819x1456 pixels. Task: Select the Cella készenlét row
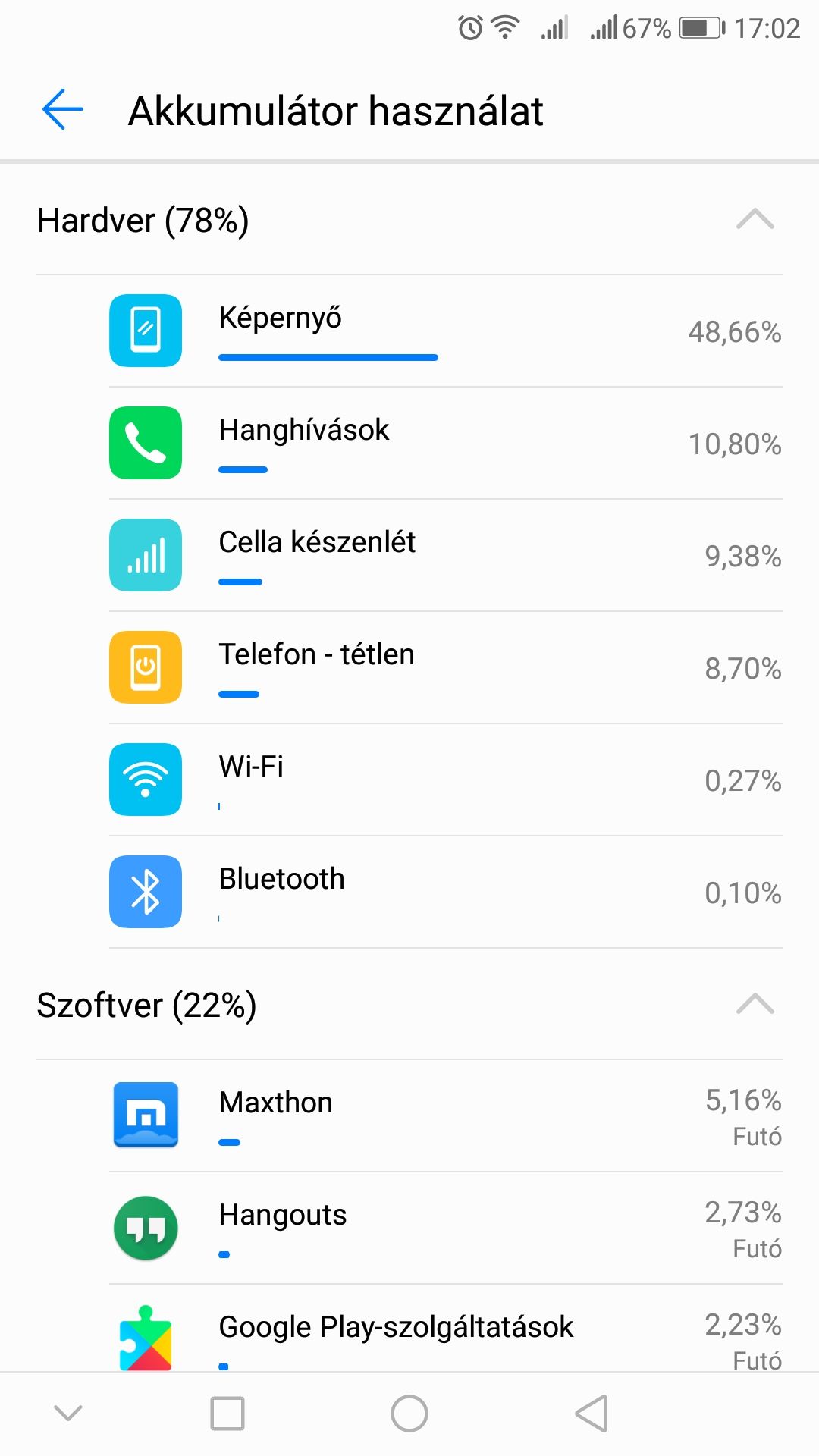click(446, 556)
